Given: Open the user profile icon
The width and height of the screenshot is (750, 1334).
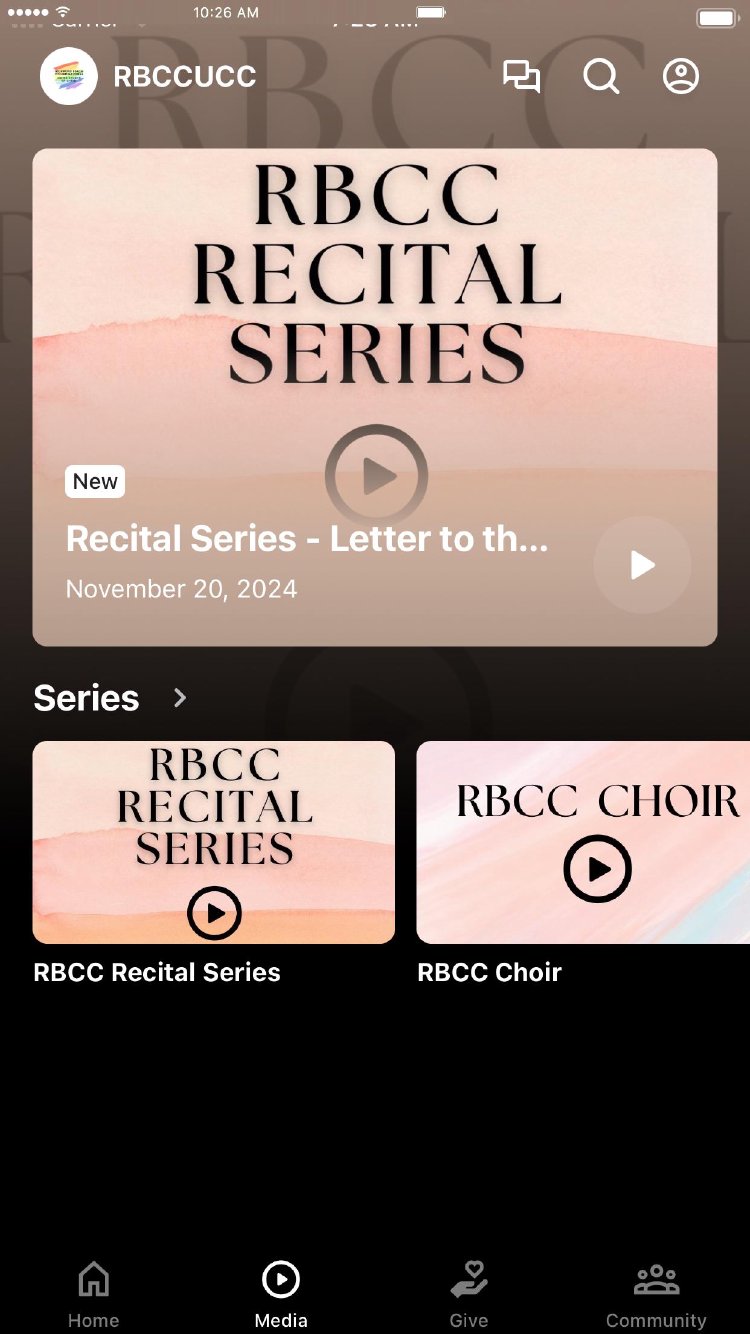Looking at the screenshot, I should click(x=681, y=77).
